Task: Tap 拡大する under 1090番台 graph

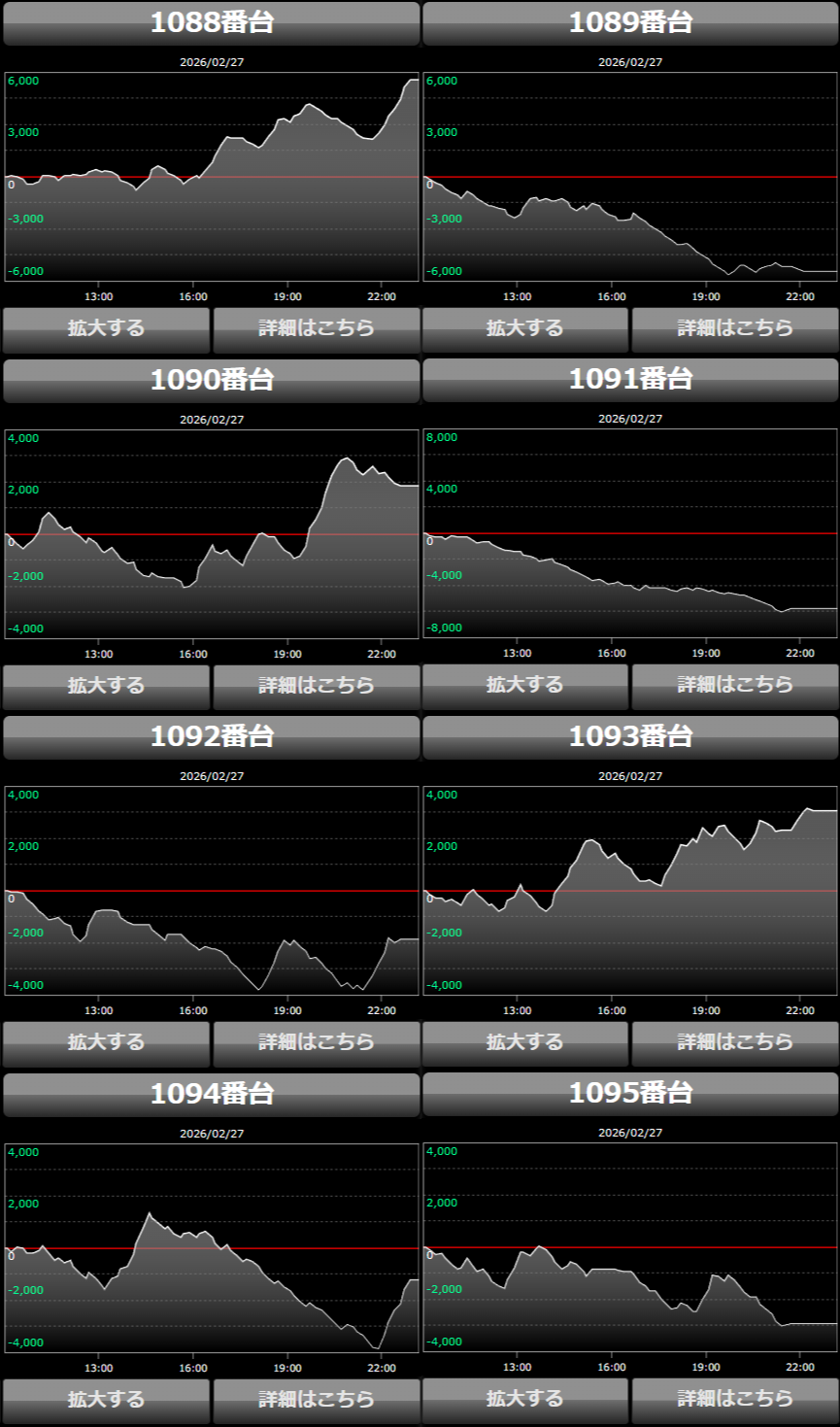Action: pyautogui.click(x=106, y=686)
